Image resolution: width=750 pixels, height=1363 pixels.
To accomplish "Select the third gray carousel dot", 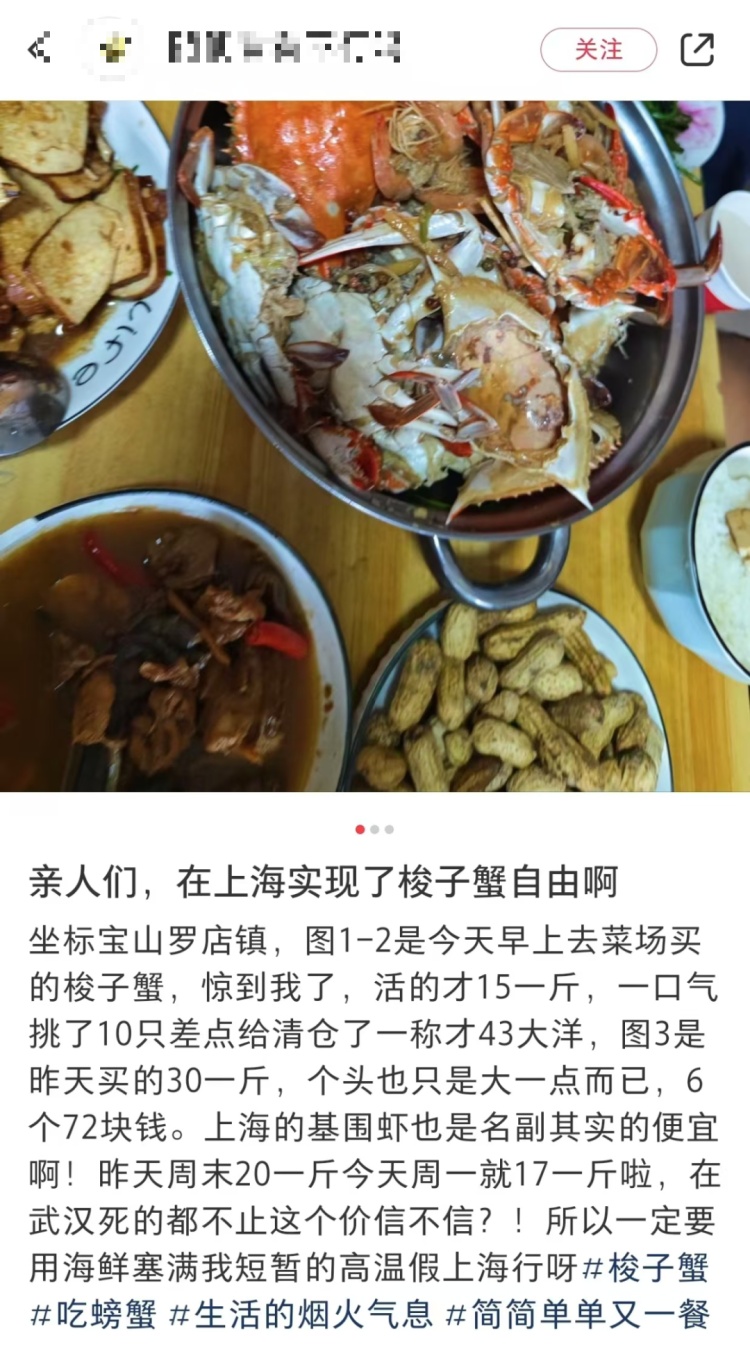I will 389,828.
